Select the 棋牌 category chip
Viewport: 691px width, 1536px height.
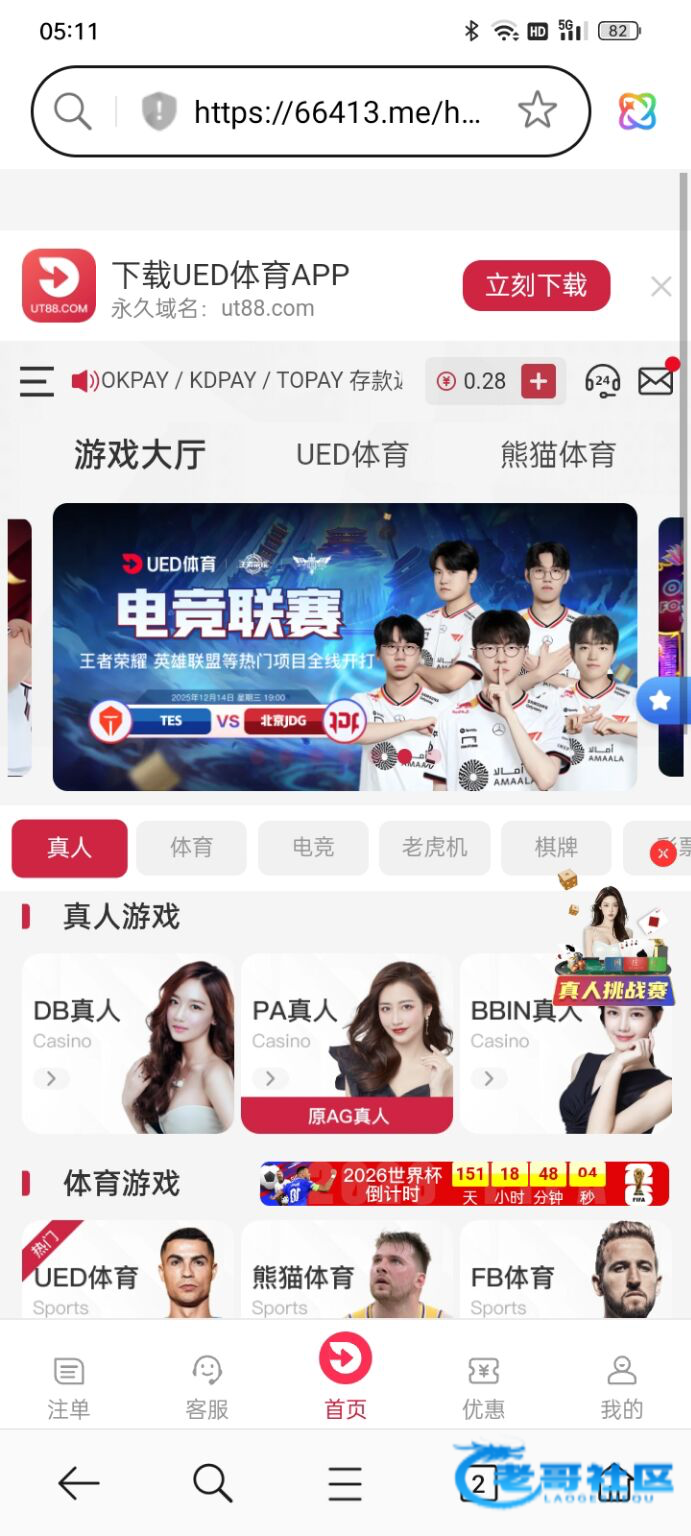556,848
